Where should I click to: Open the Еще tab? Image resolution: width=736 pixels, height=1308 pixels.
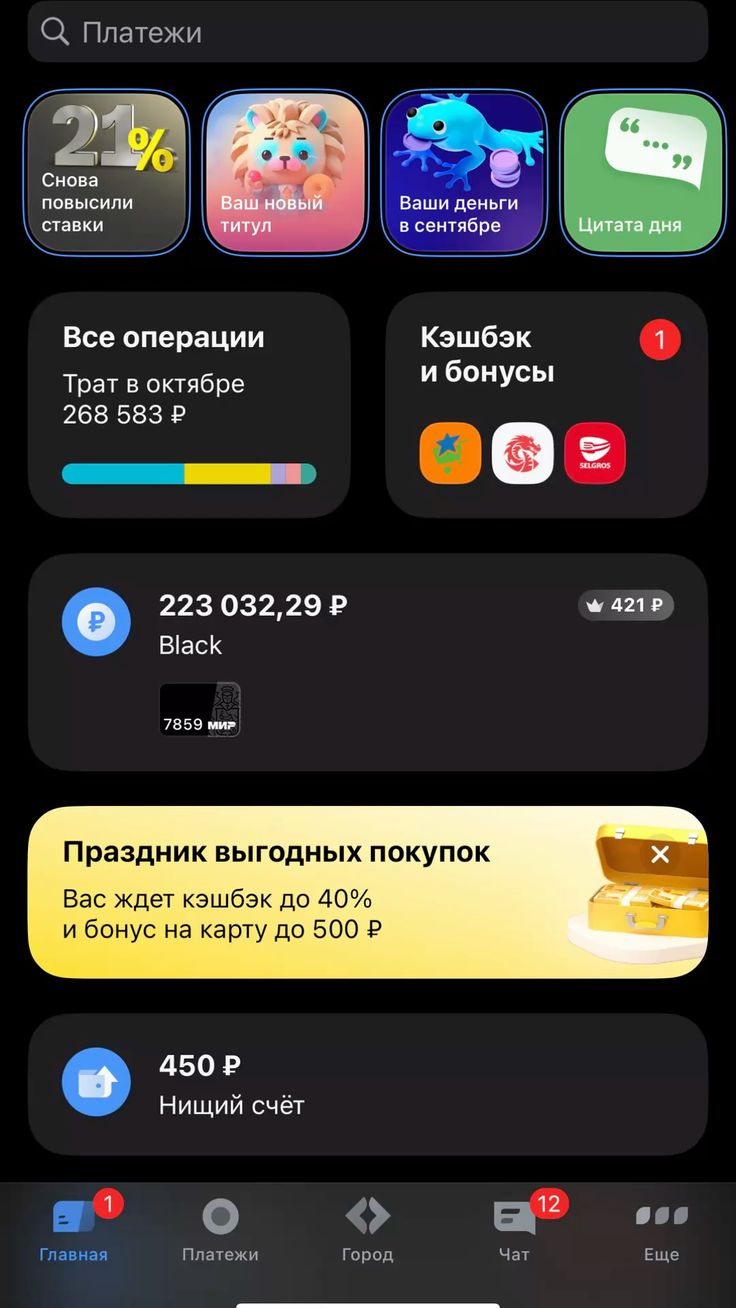661,1232
